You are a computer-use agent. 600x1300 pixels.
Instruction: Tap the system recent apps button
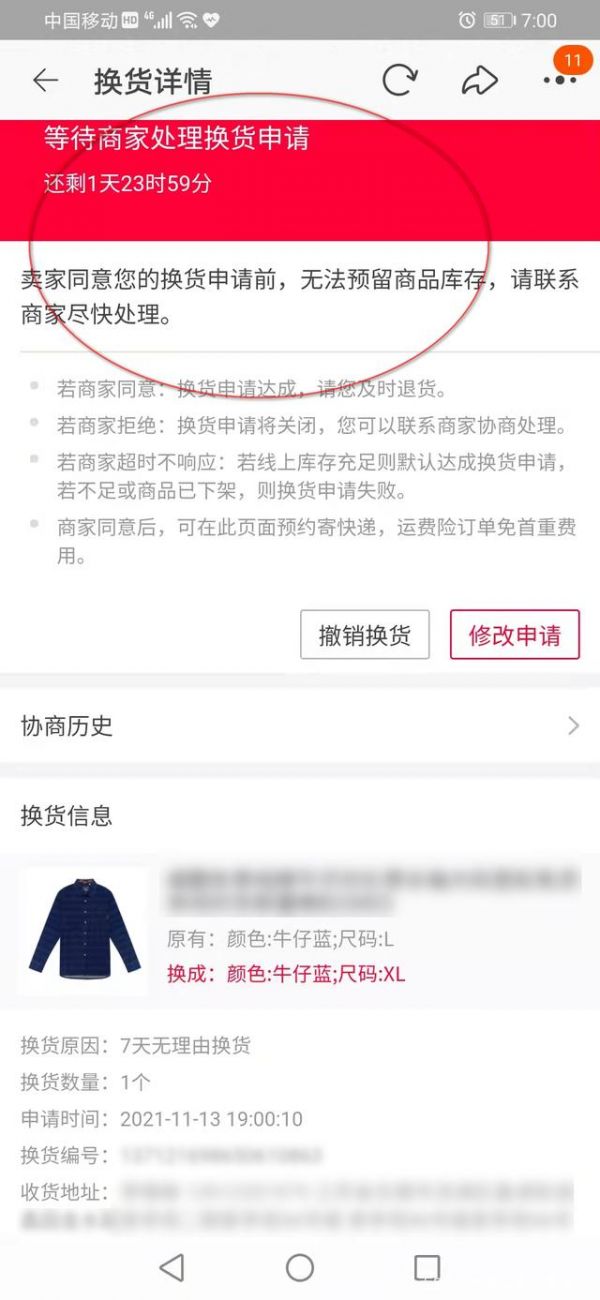tap(427, 1268)
